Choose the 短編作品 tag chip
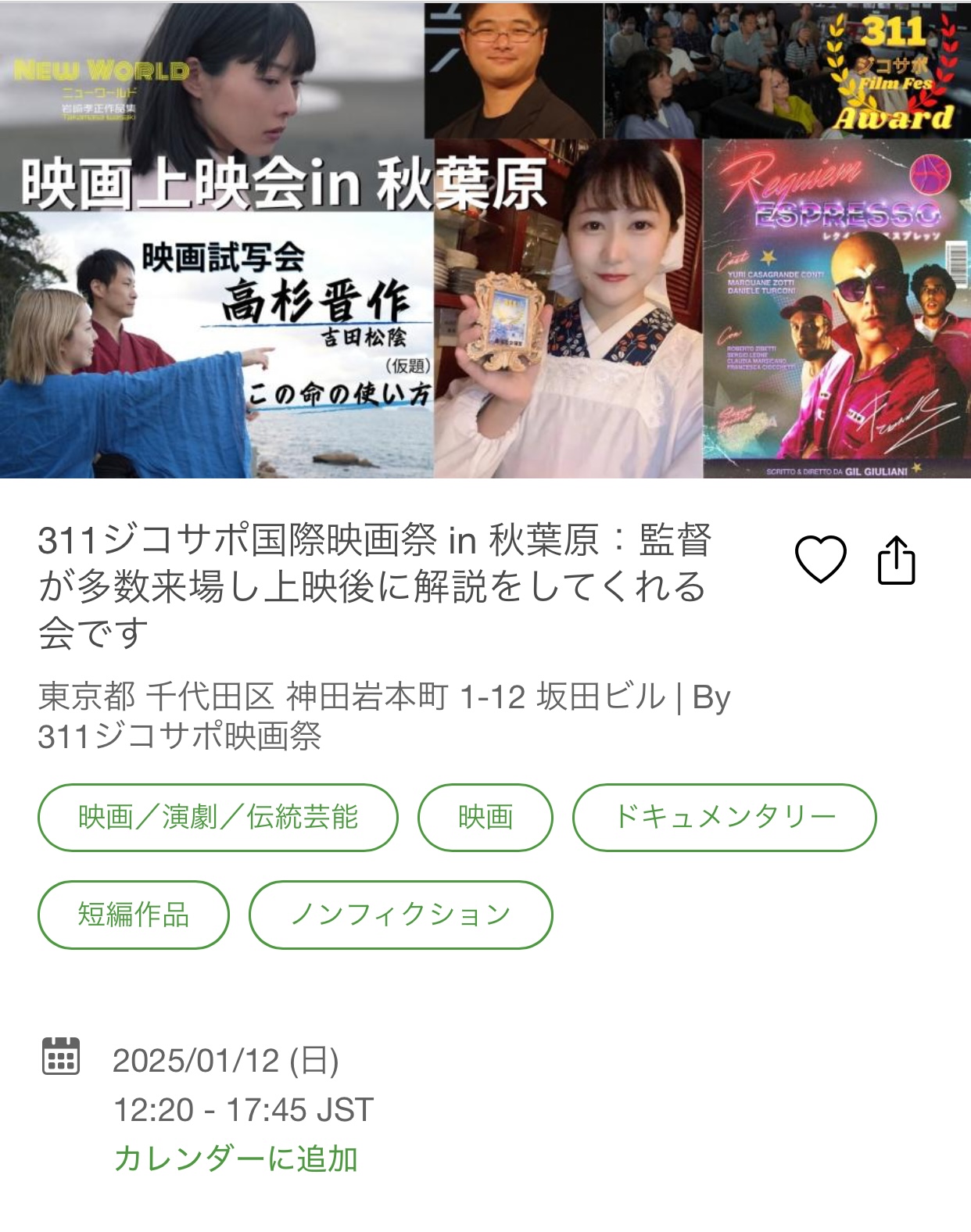The width and height of the screenshot is (971, 1232). tap(134, 915)
